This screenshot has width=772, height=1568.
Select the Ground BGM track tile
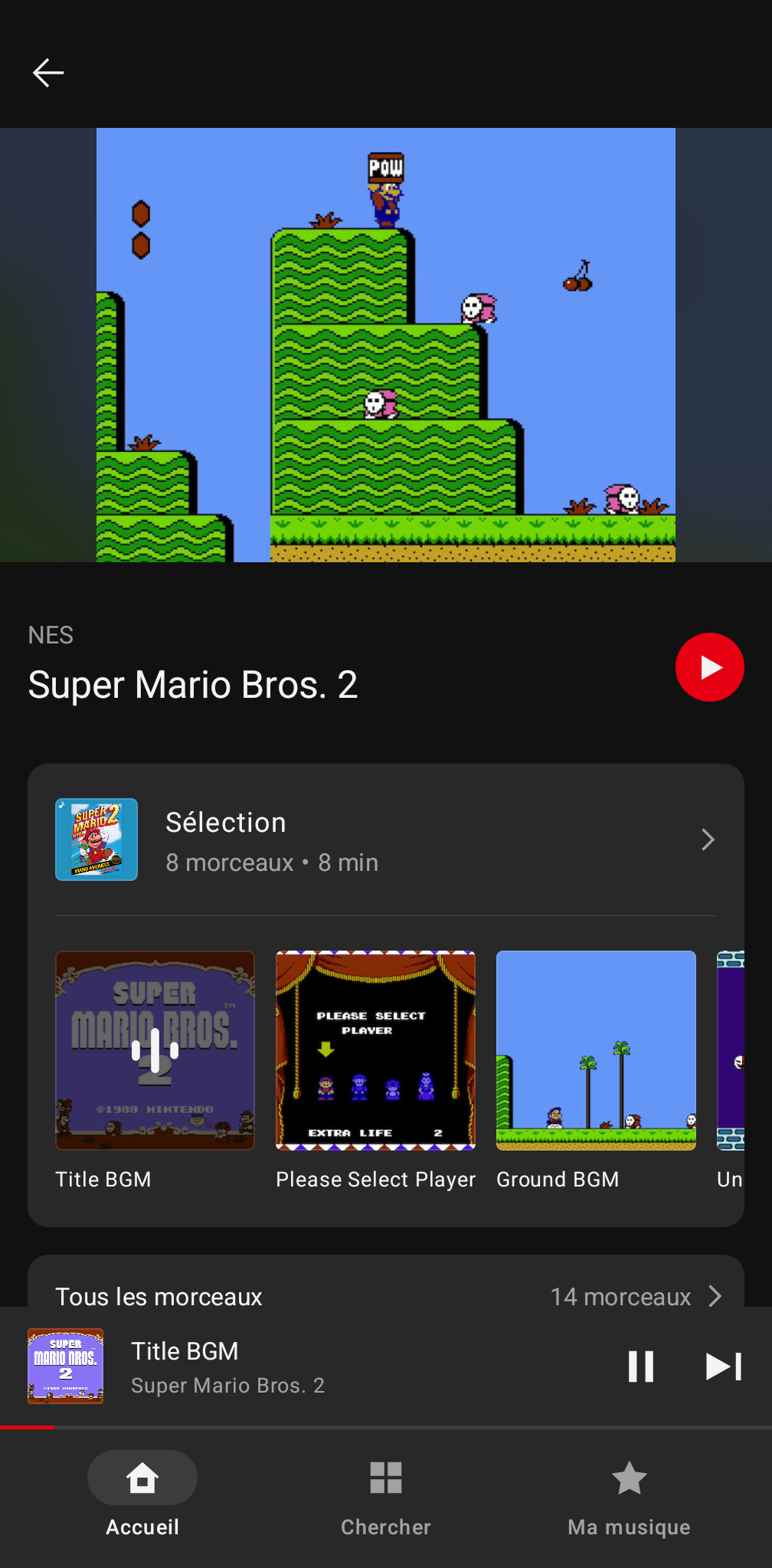(596, 1071)
